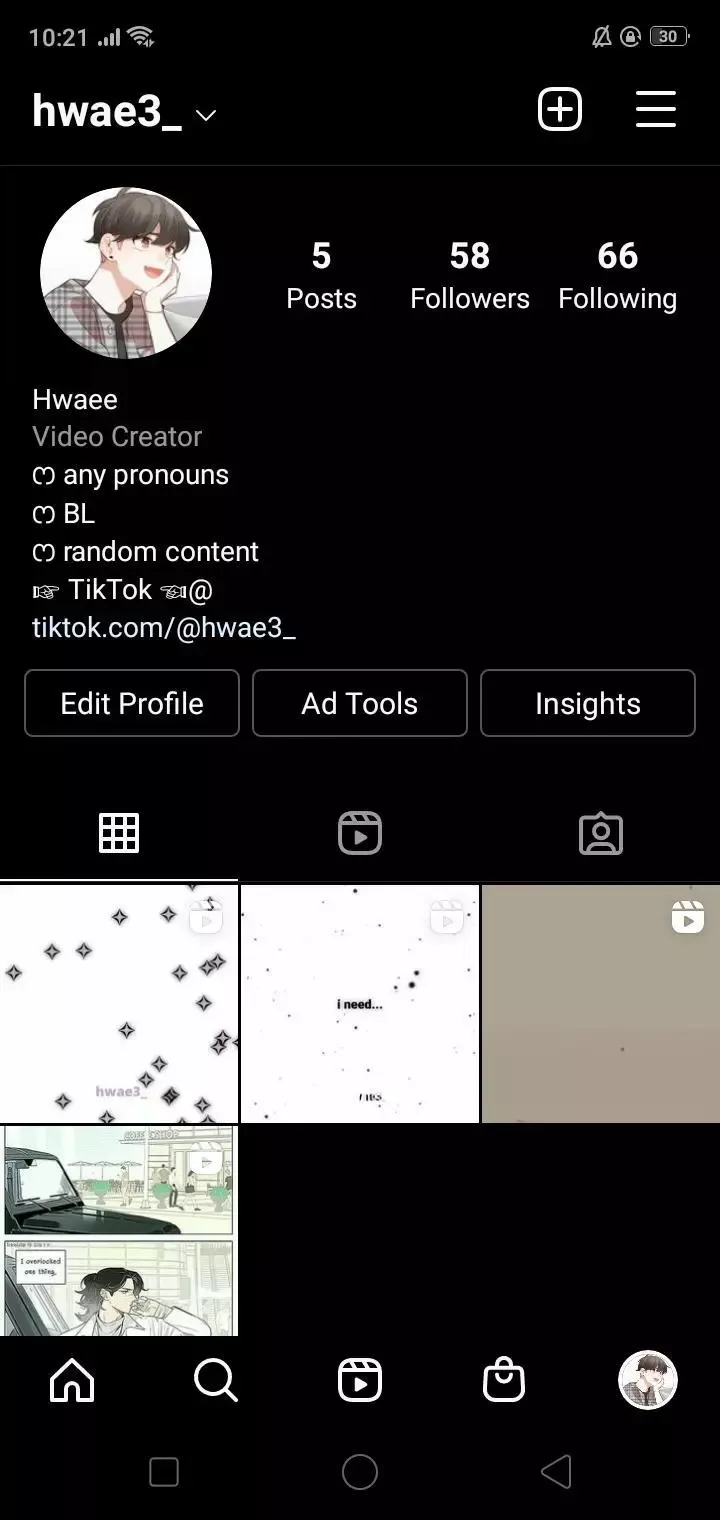
Task: Tap the profile picture avatar
Action: click(126, 273)
